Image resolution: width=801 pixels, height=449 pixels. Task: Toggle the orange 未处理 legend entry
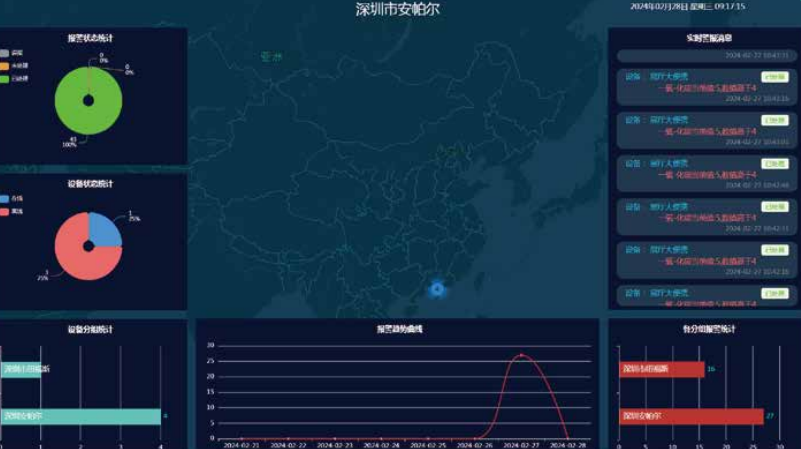8,65
